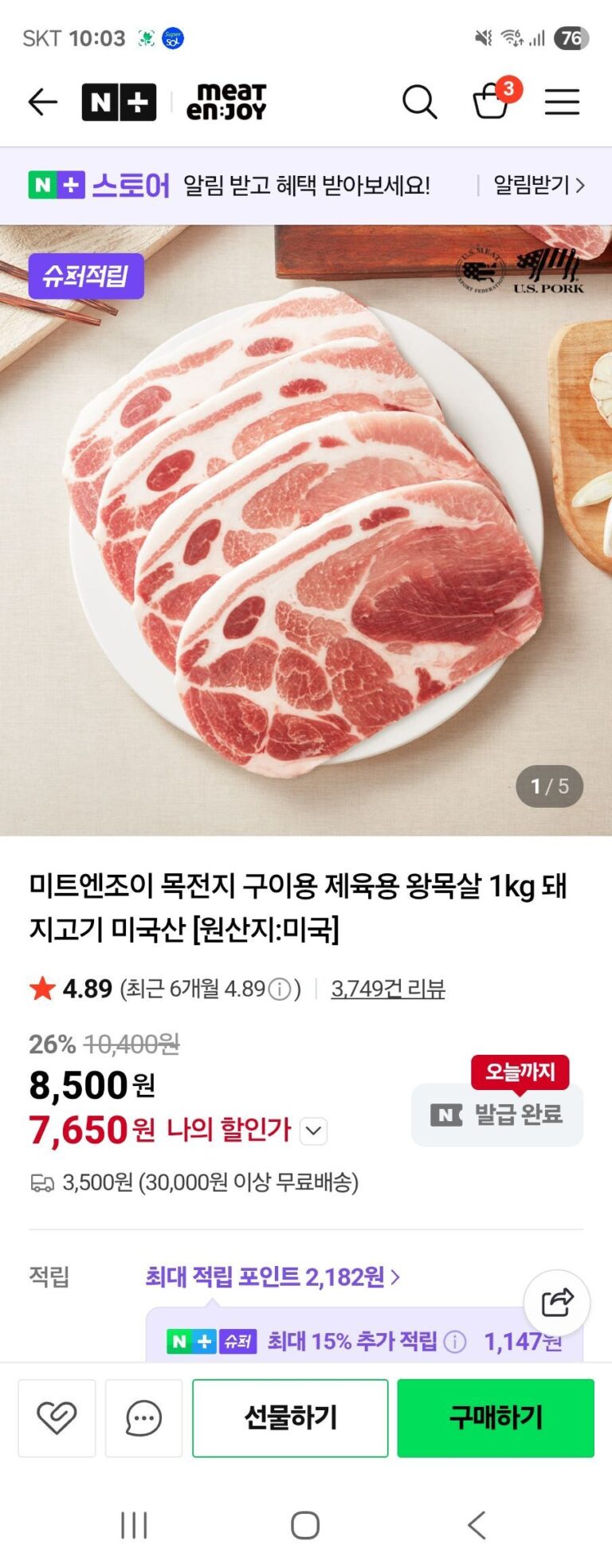The height and width of the screenshot is (1568, 612).
Task: Tap 알림받기 to get store alerts
Action: 539,186
